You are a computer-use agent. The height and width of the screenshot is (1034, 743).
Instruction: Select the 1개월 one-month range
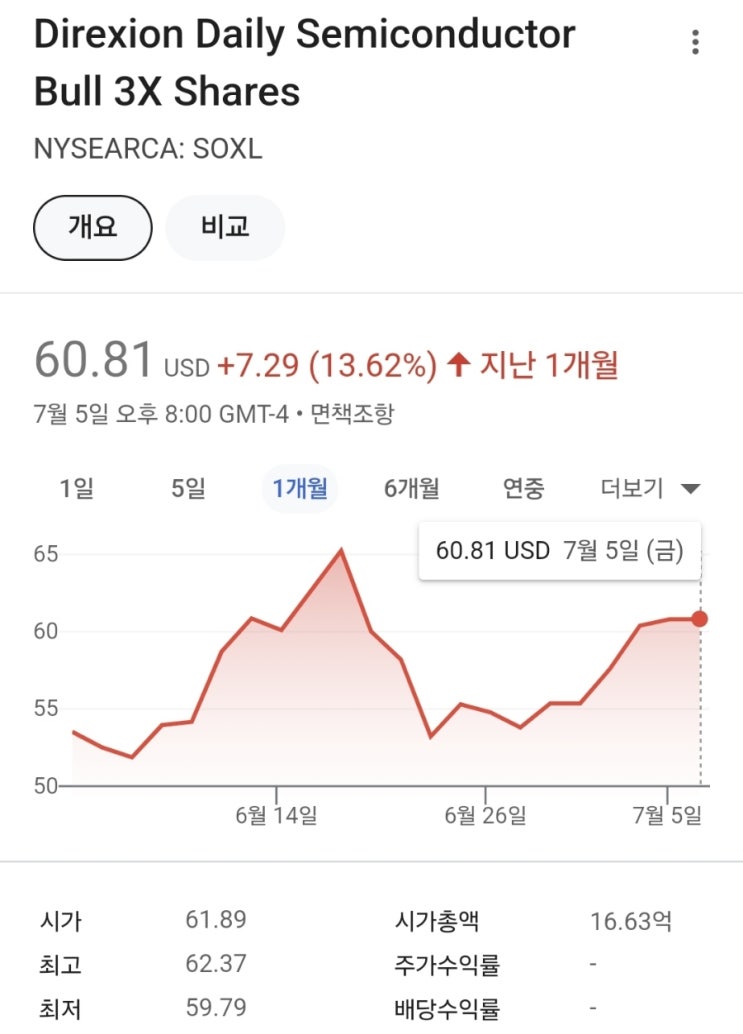coord(300,489)
